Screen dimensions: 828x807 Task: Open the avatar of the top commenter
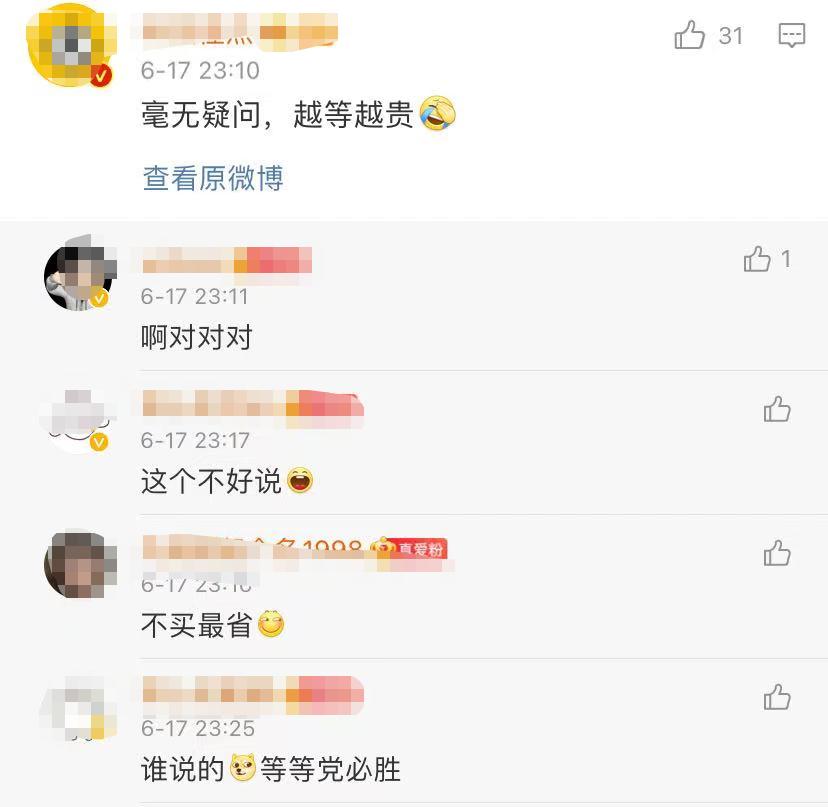(67, 45)
